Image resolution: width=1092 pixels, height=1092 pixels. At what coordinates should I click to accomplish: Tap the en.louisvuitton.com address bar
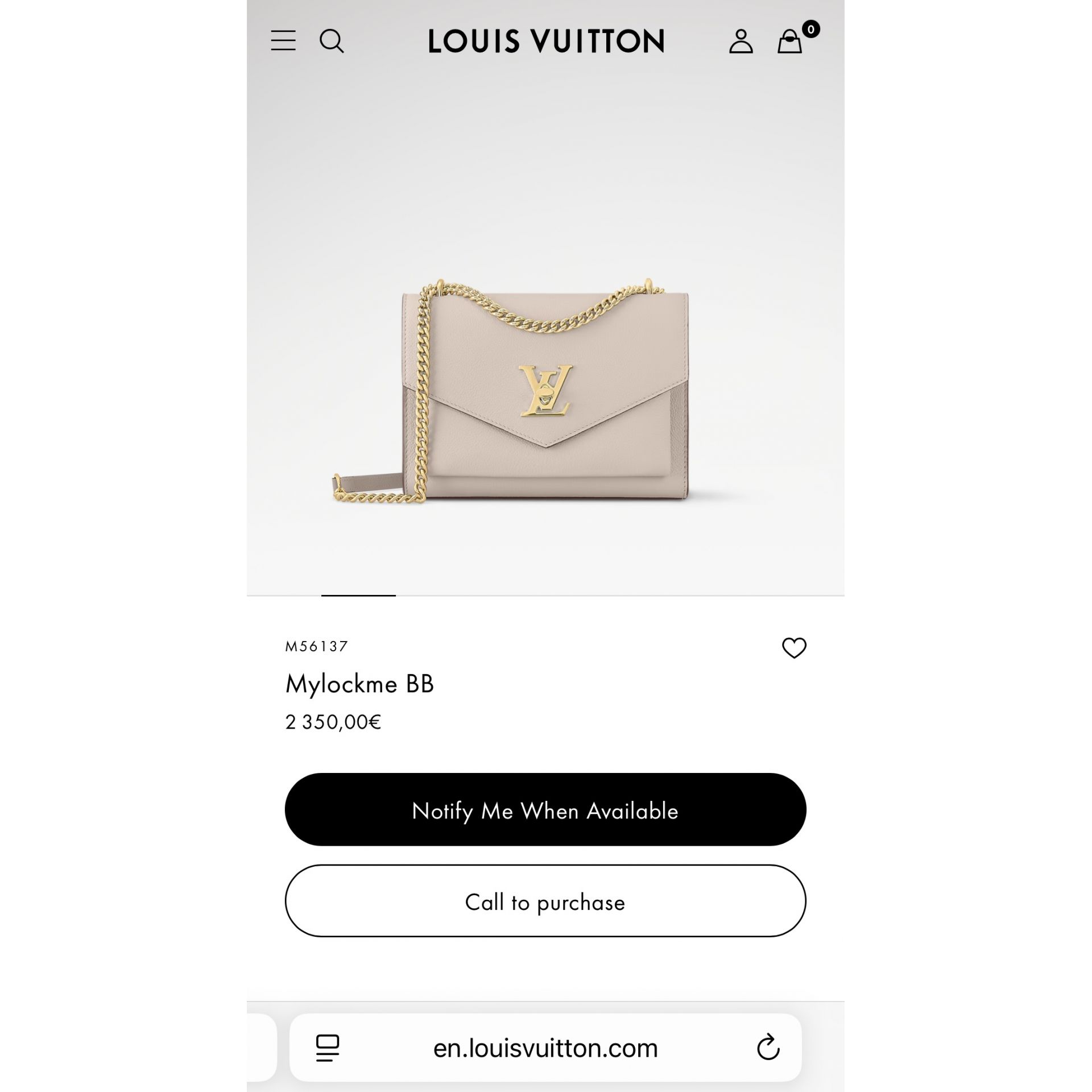point(545,1048)
